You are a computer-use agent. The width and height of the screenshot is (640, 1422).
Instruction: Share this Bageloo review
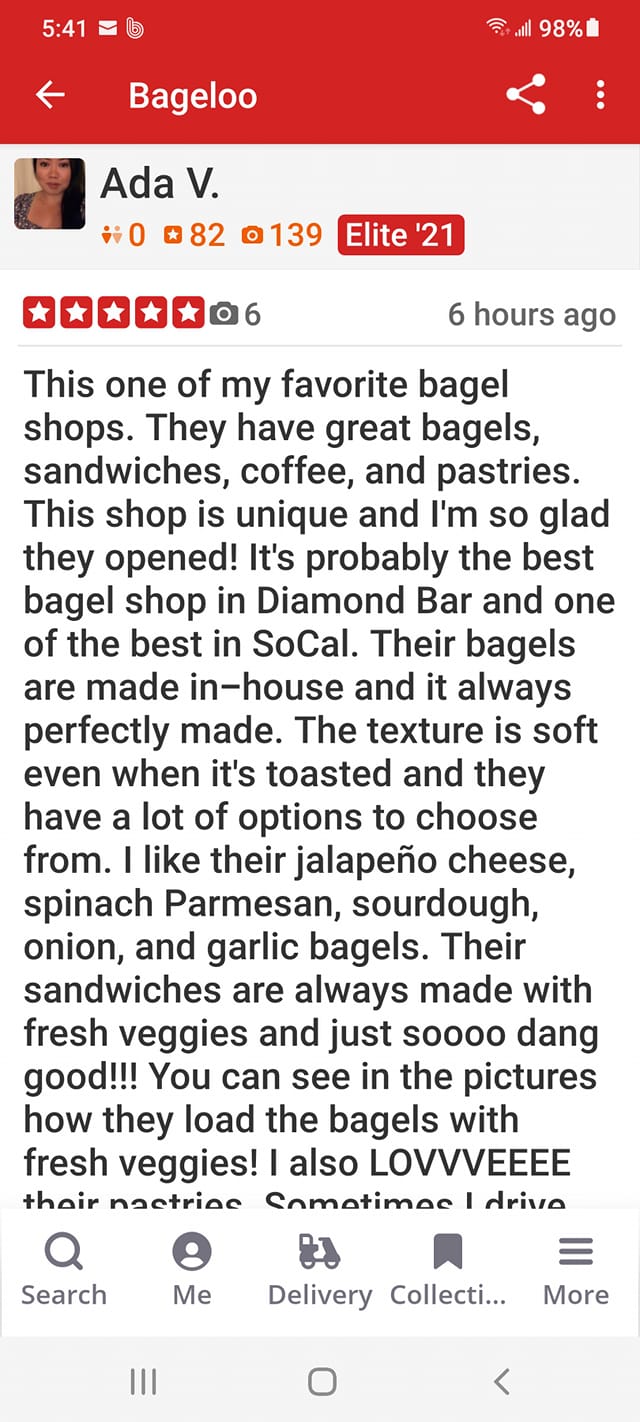(526, 95)
